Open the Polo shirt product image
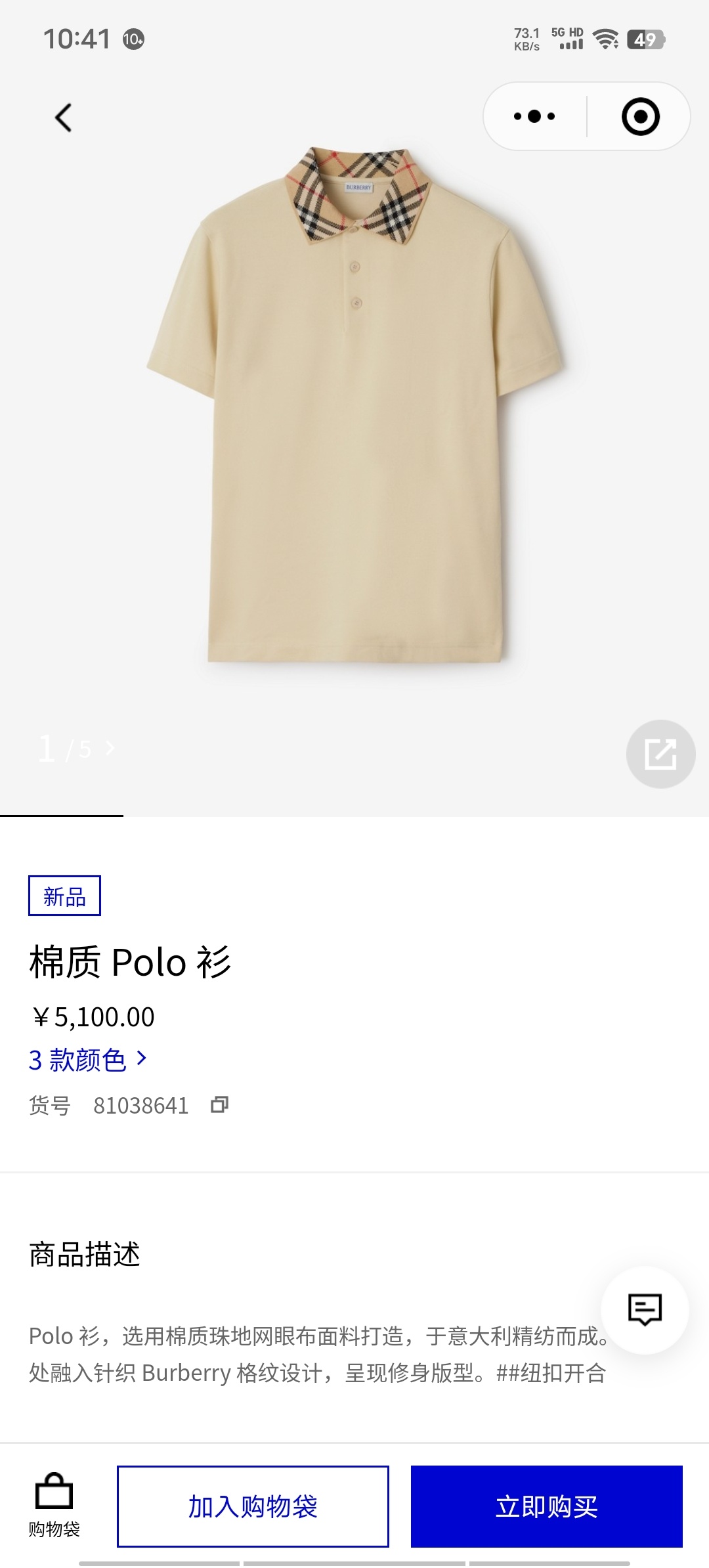The width and height of the screenshot is (709, 1568). [x=354, y=407]
